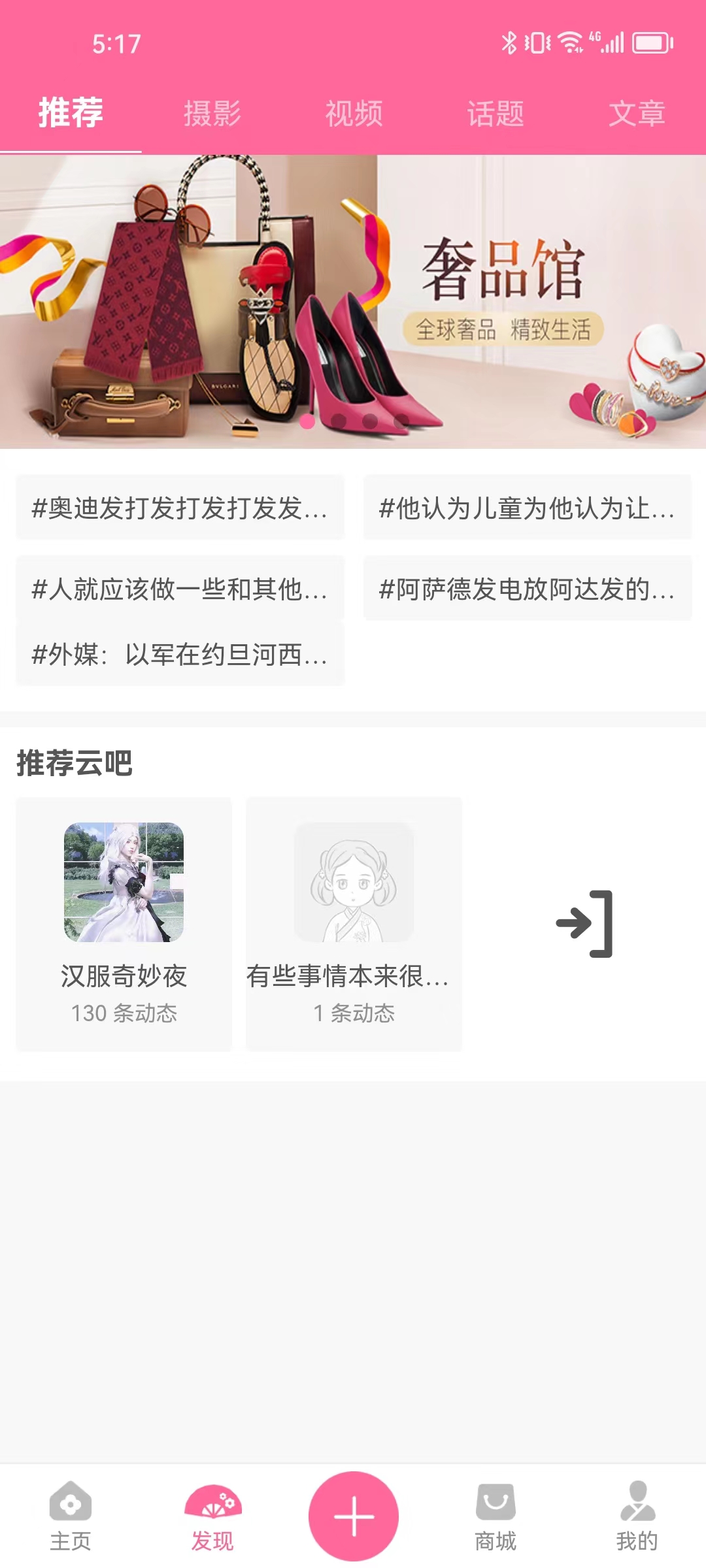Viewport: 706px width, 1568px height.
Task: Open the 话题 tab
Action: 495,113
